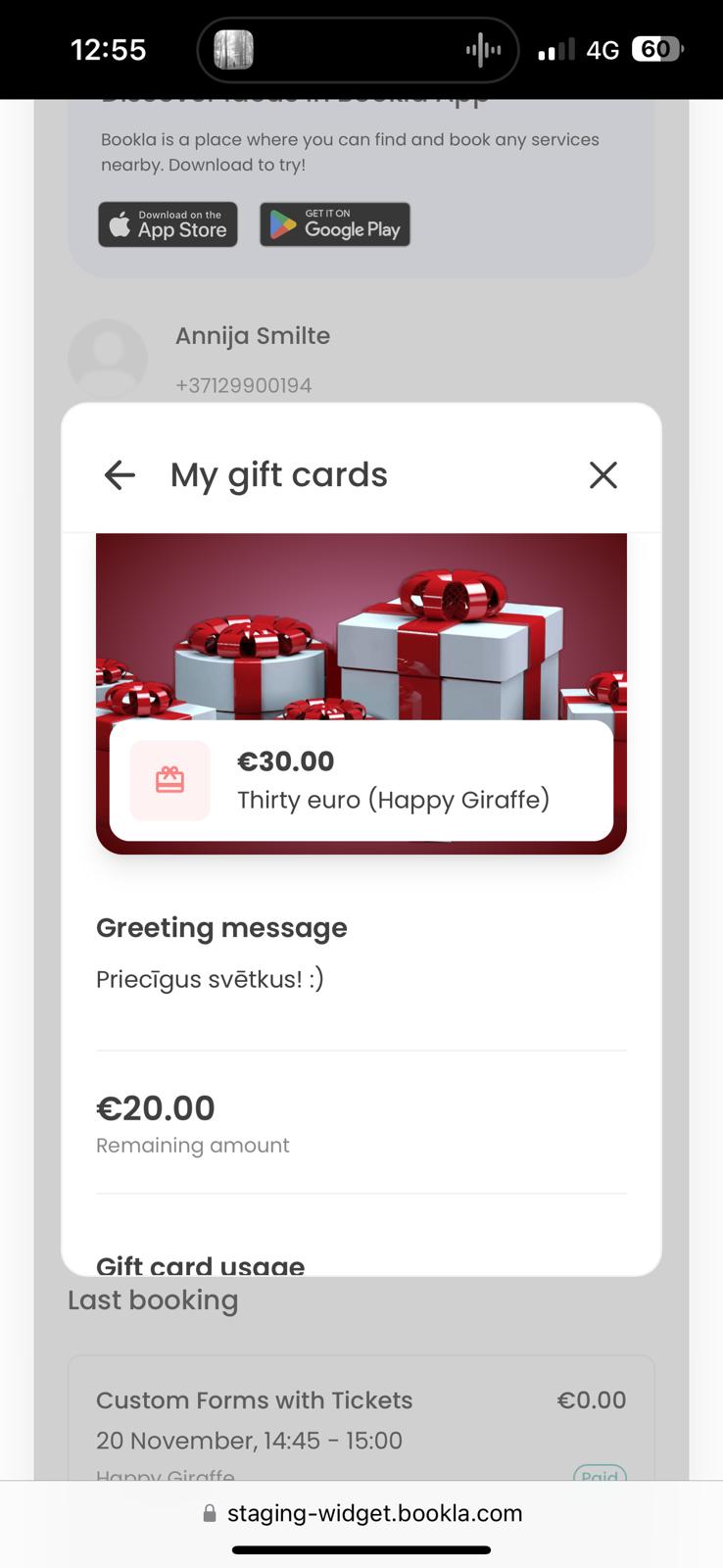The height and width of the screenshot is (1568, 723).
Task: Click the Paid status badge
Action: 599,1475
